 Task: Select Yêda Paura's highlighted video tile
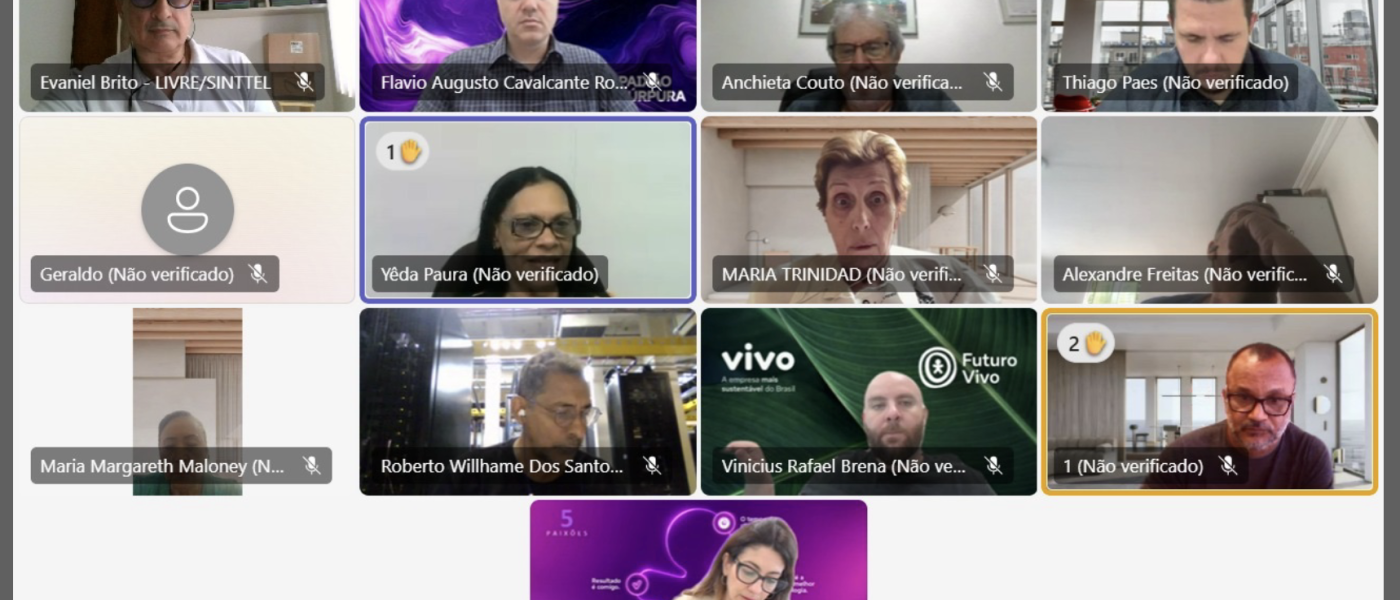(x=528, y=209)
